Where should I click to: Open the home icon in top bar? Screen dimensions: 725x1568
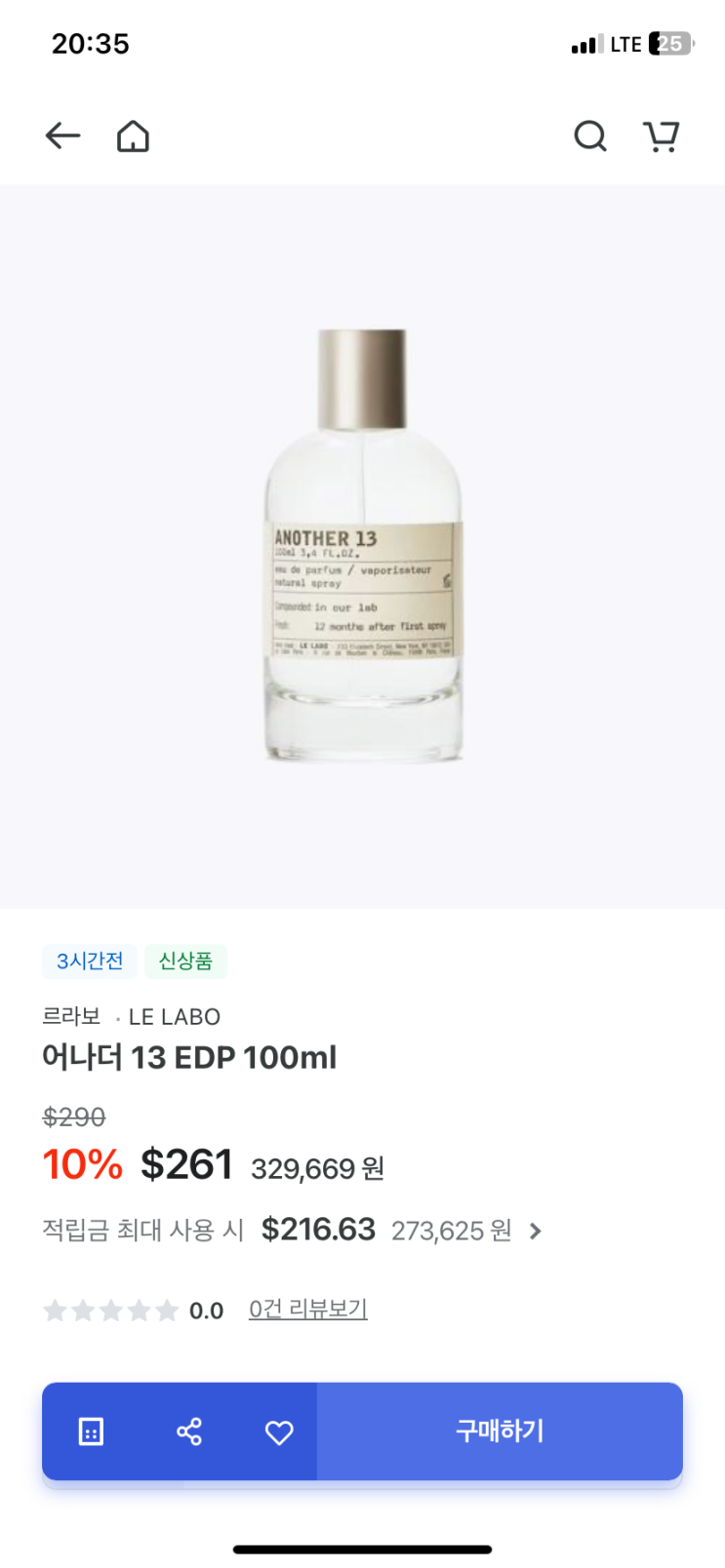(133, 137)
